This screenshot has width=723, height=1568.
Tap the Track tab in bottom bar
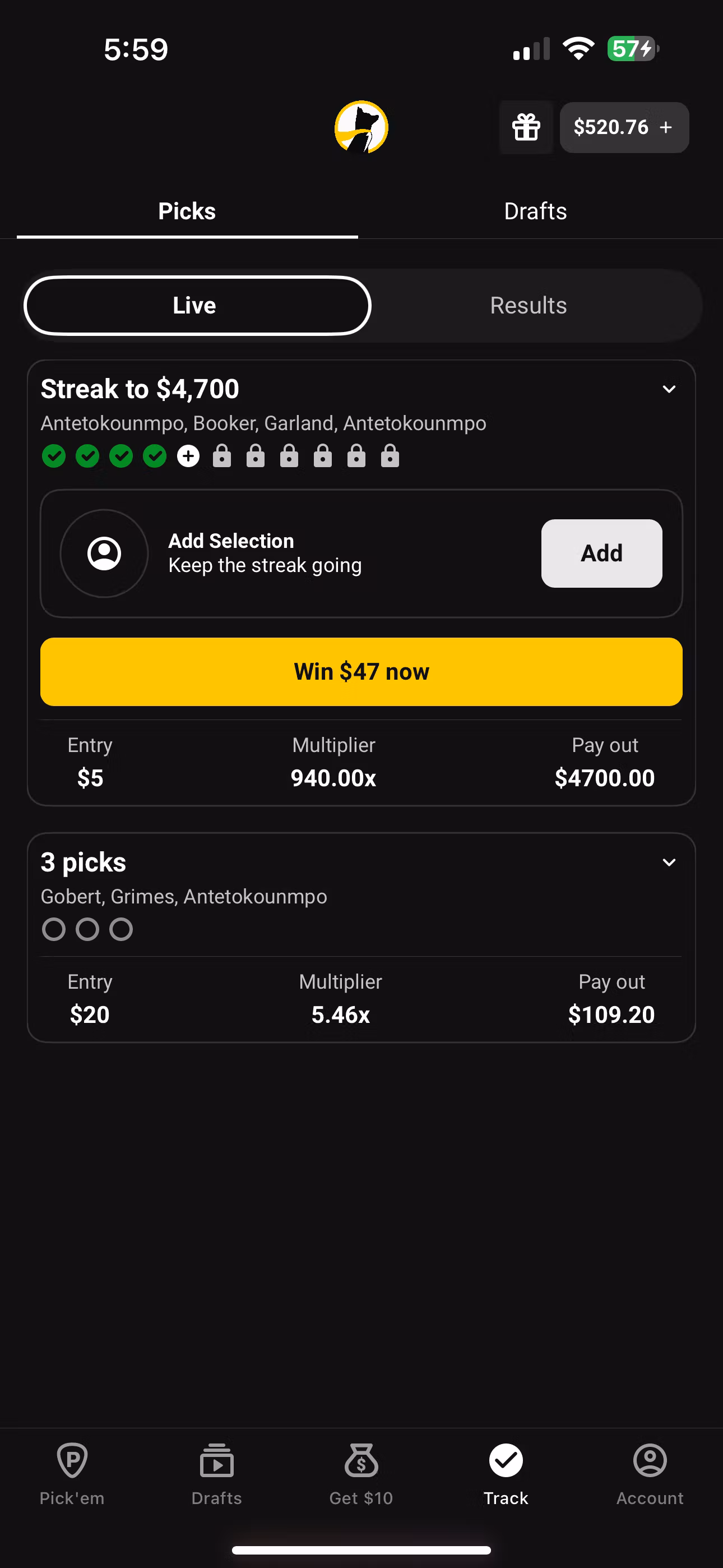coord(506,1473)
